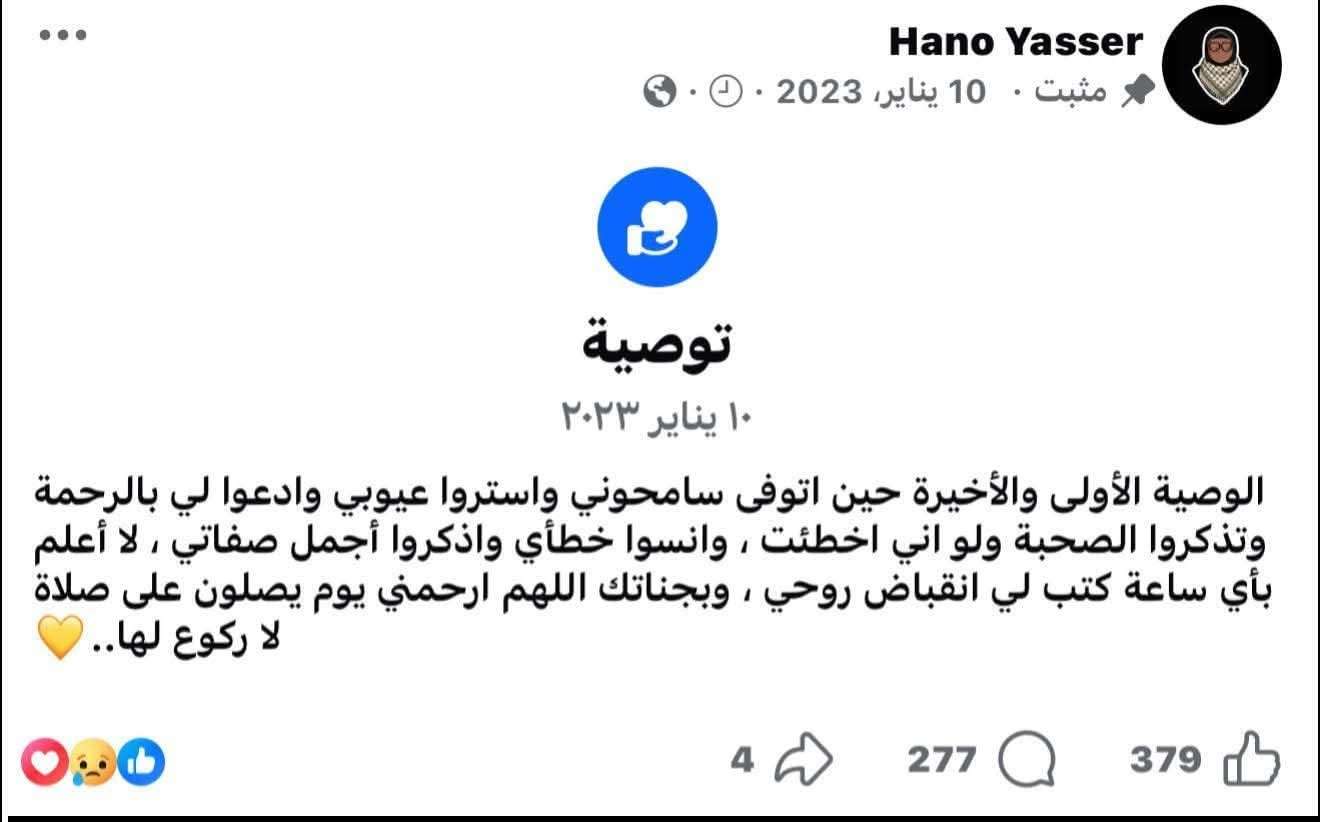Image resolution: width=1320 pixels, height=822 pixels.
Task: Open the post's three-dot options menu
Action: pyautogui.click(x=63, y=36)
